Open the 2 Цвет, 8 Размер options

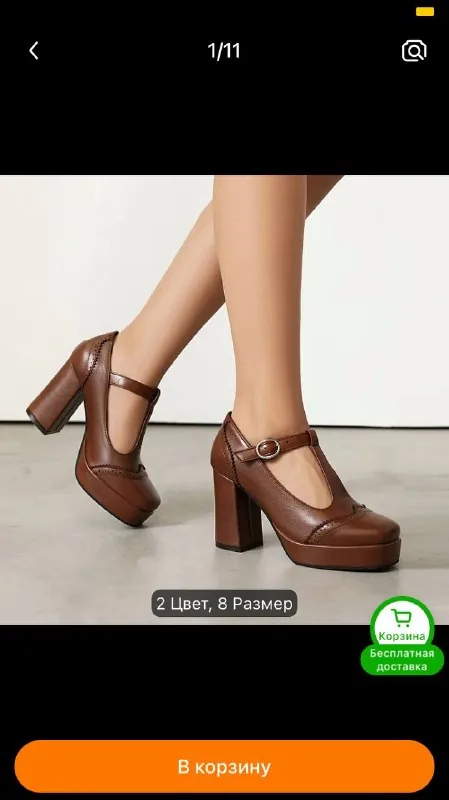click(224, 604)
